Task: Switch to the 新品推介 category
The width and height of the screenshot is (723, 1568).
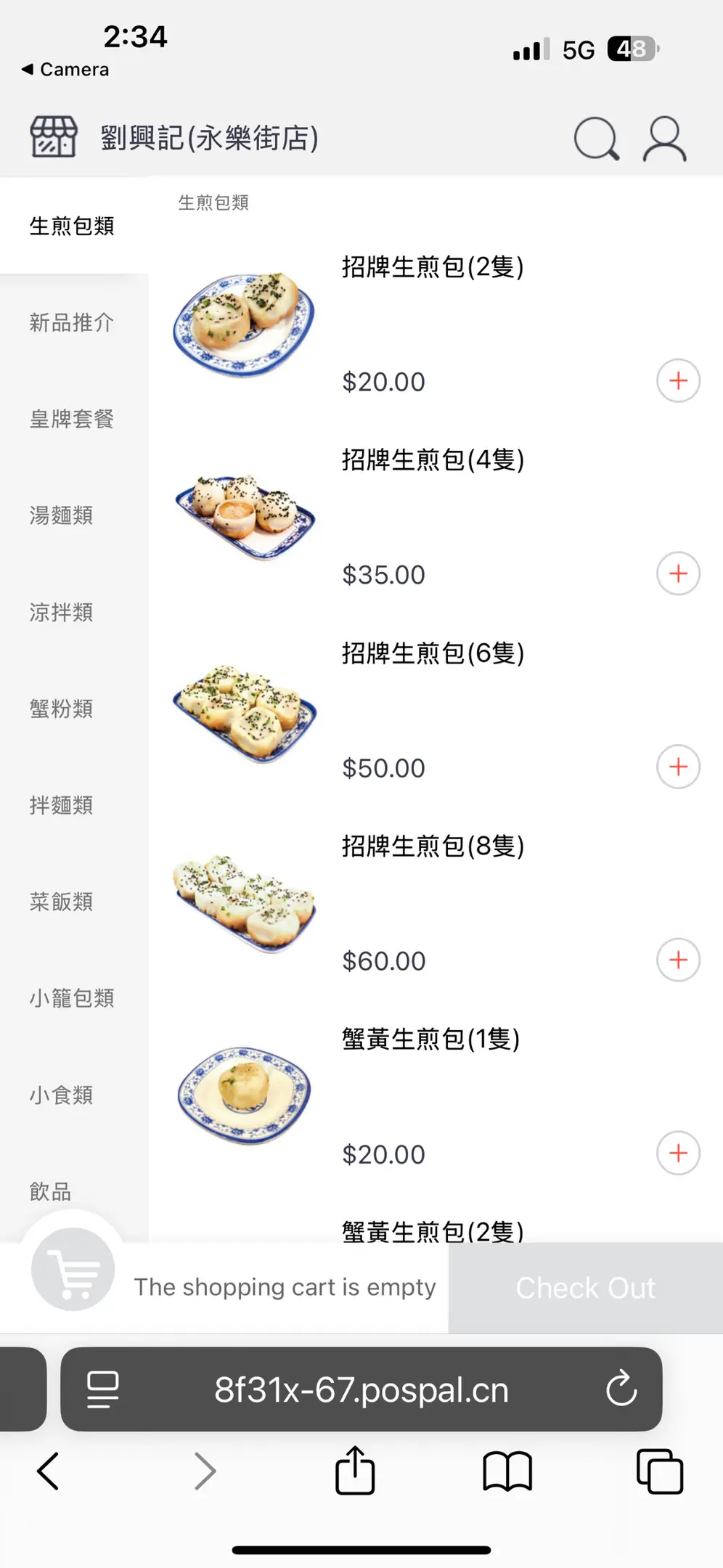Action: click(x=71, y=322)
